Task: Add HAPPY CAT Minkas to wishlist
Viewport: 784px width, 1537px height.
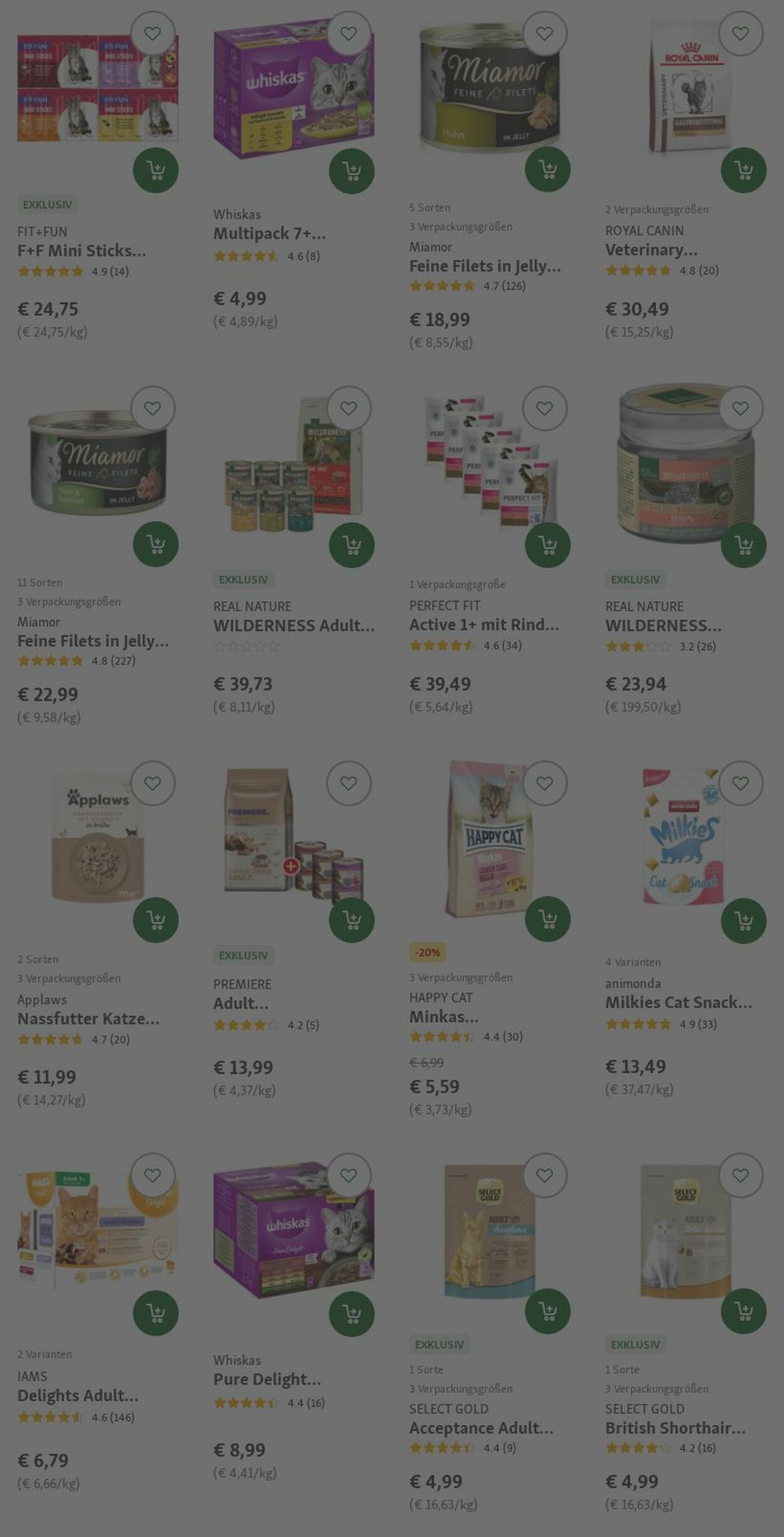Action: (x=544, y=784)
